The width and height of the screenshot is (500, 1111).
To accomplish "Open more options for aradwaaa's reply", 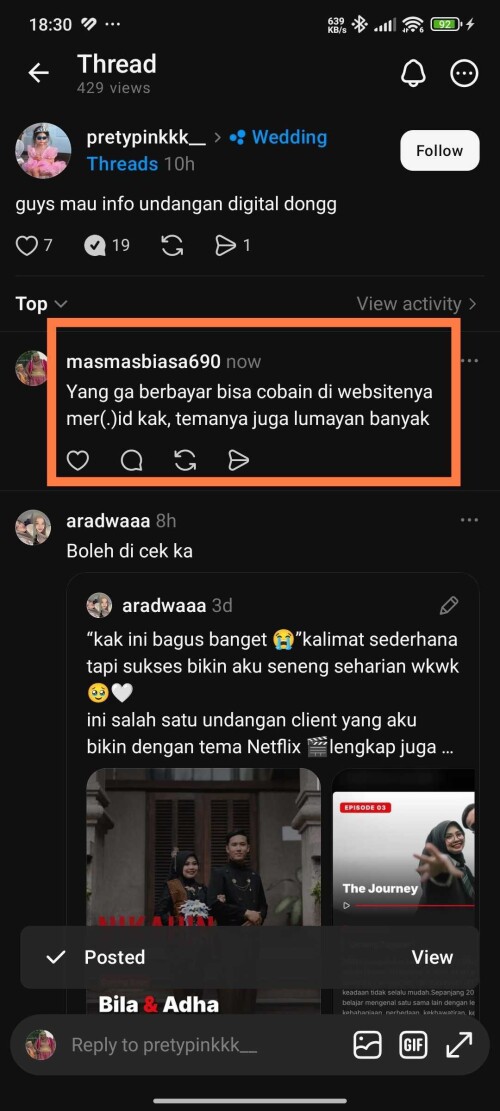I will point(469,520).
